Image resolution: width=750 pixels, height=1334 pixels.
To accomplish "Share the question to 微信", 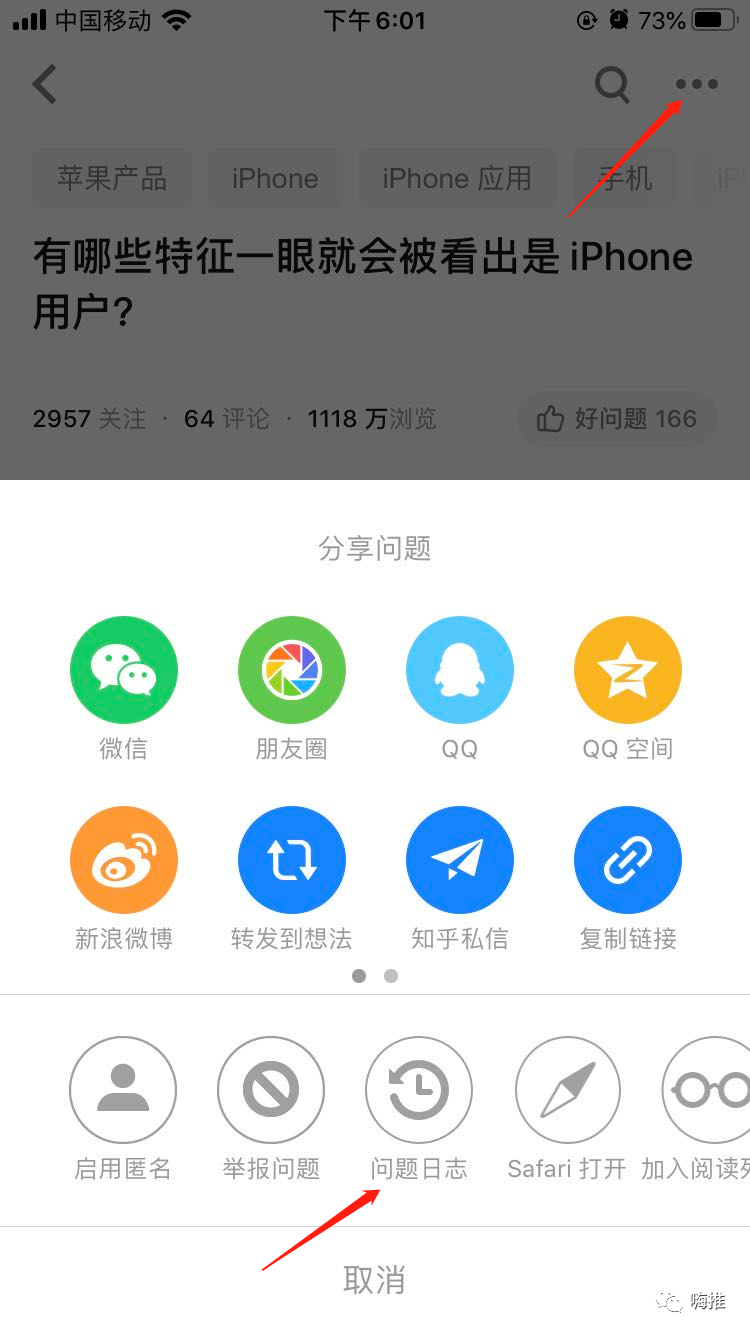I will coord(123,670).
